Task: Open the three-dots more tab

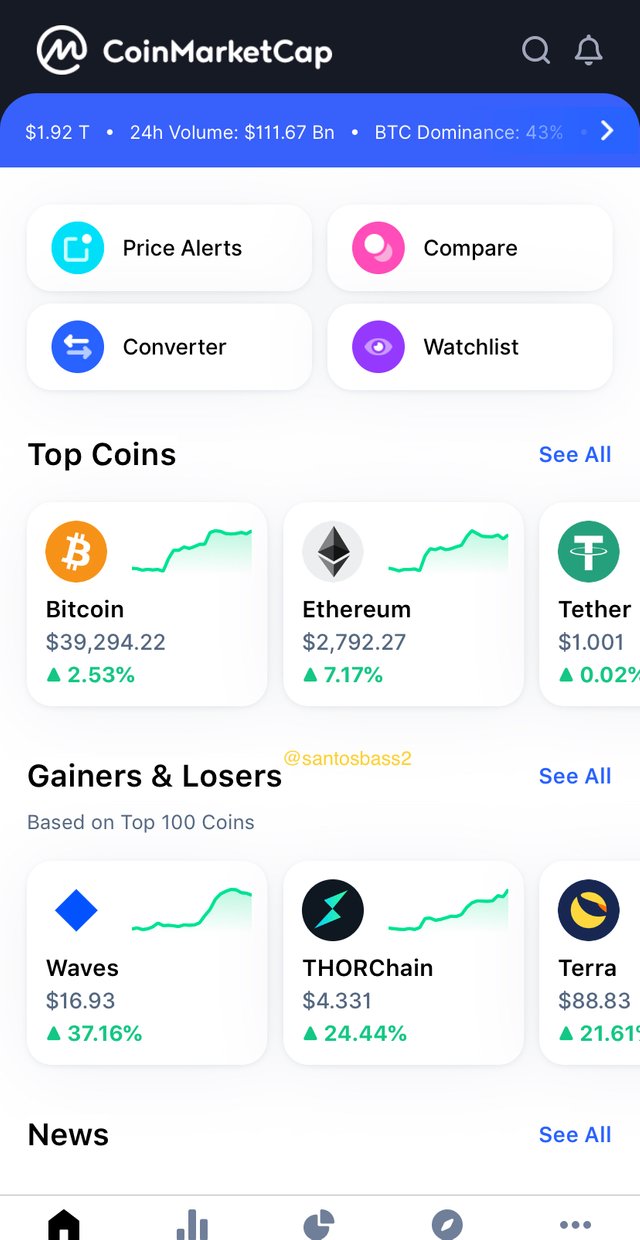Action: (x=575, y=1222)
